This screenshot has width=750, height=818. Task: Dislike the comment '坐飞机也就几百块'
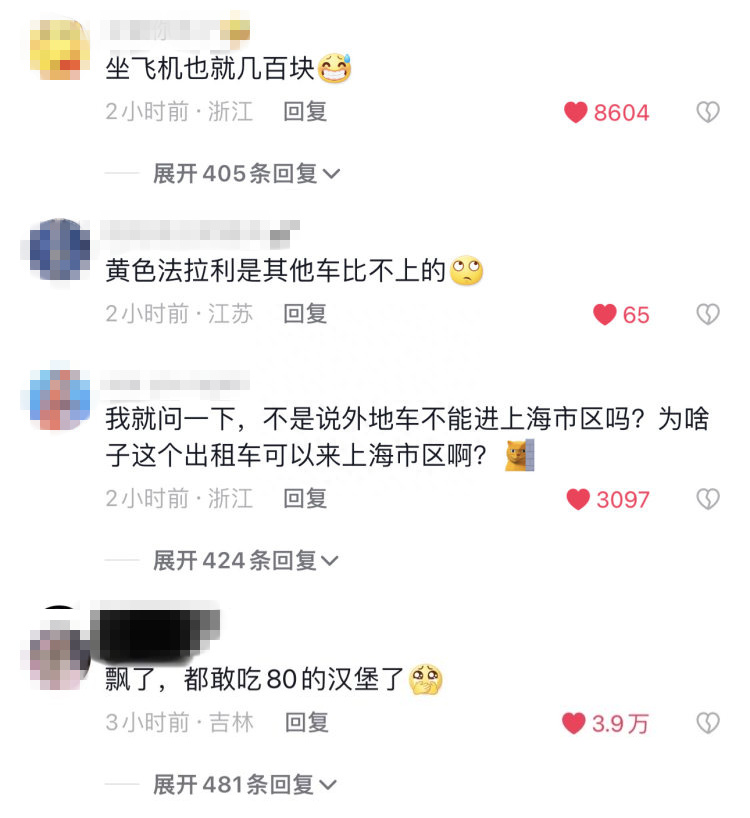(708, 113)
